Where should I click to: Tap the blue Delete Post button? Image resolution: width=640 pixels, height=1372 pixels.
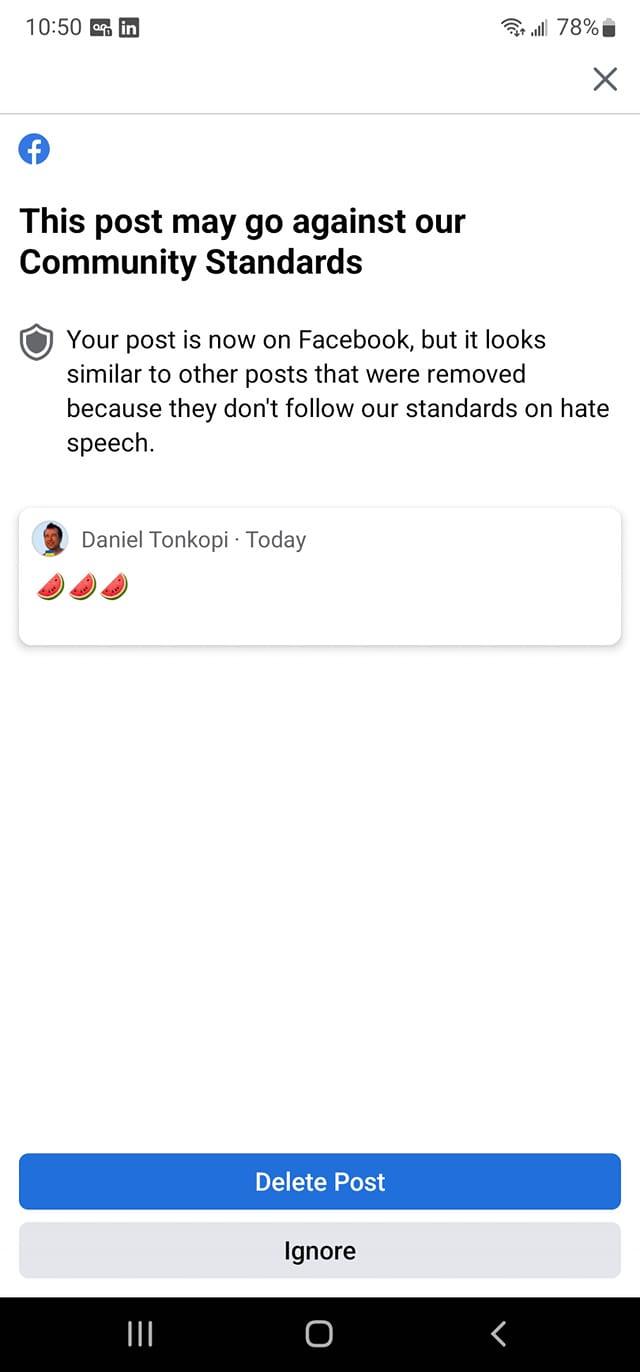tap(320, 1181)
